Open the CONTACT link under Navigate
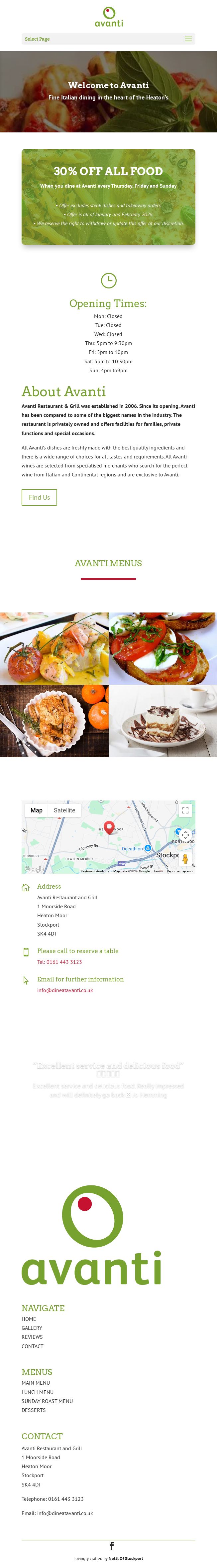Image resolution: width=217 pixels, height=1568 pixels. (x=33, y=1346)
